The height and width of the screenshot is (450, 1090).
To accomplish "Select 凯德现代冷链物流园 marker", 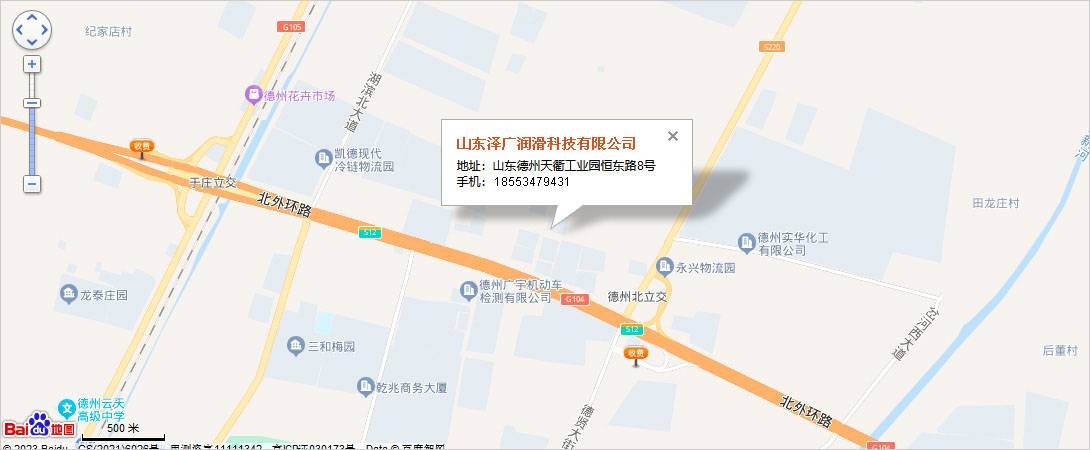I will click(324, 158).
